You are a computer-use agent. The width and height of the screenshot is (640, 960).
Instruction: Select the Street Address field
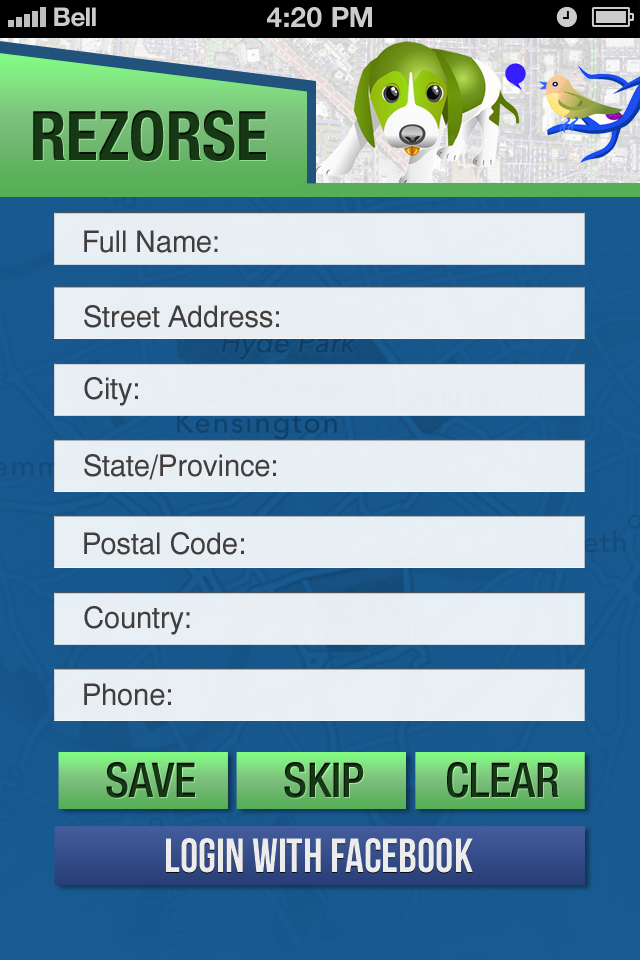tap(319, 314)
